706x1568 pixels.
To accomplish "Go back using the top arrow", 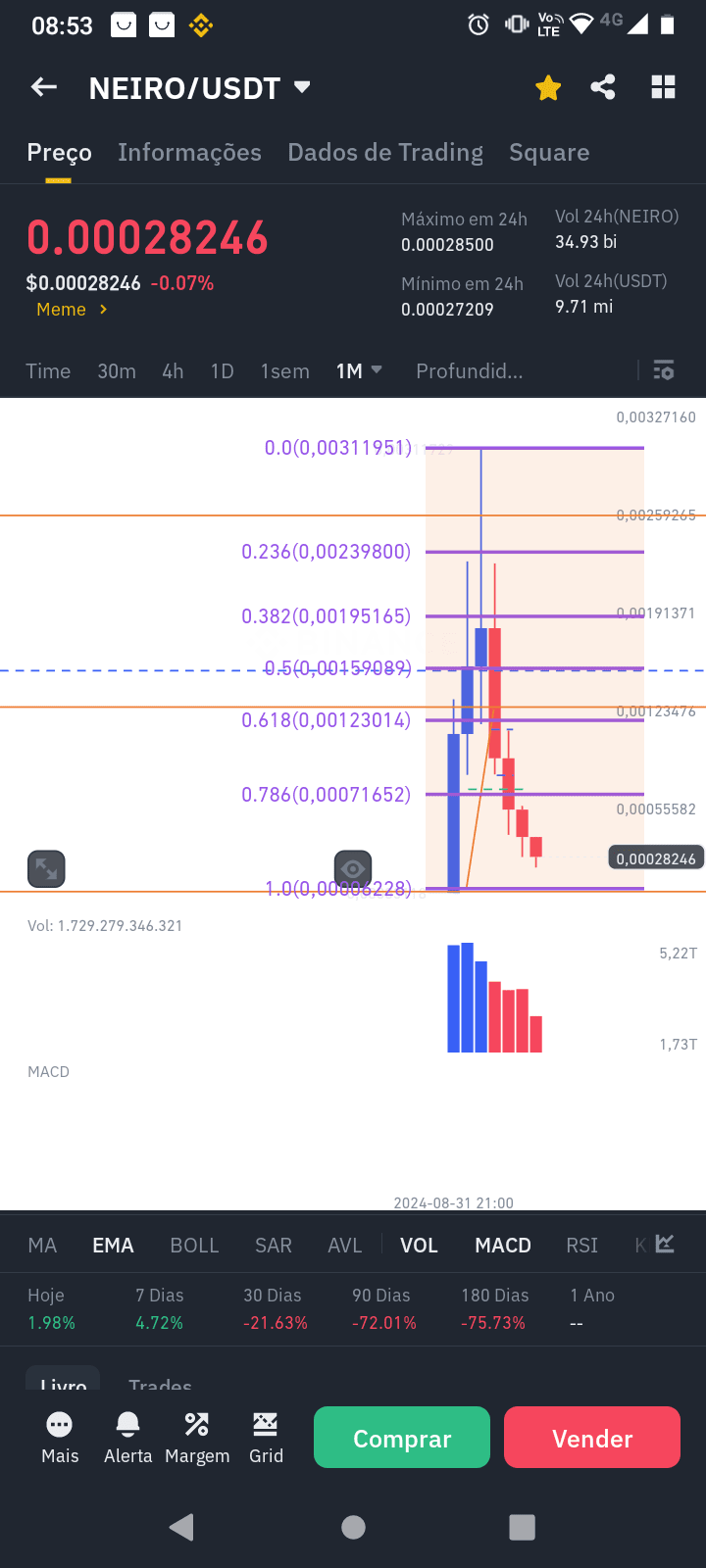I will pyautogui.click(x=44, y=87).
